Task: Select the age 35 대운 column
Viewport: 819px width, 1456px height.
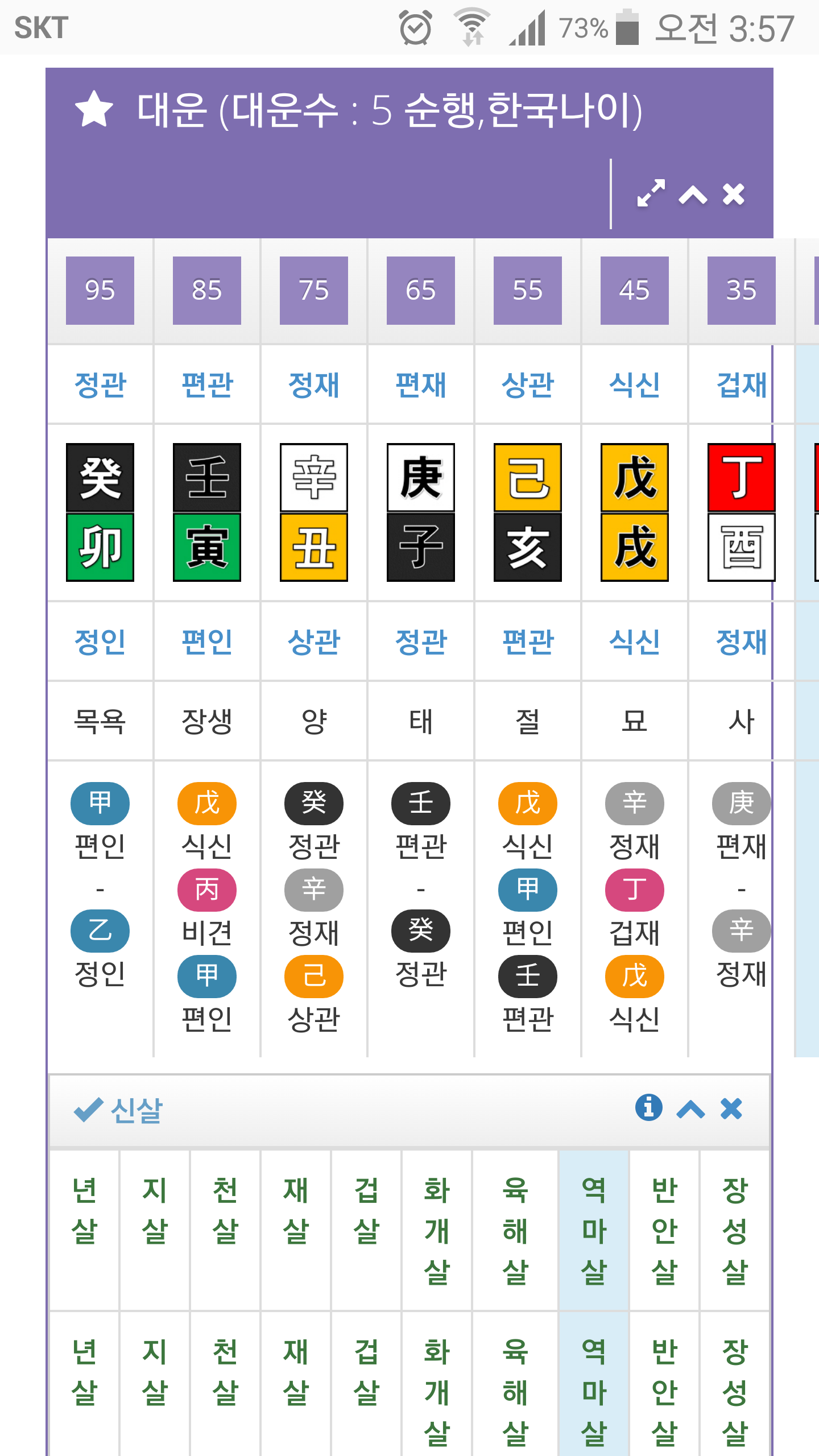Action: [741, 290]
